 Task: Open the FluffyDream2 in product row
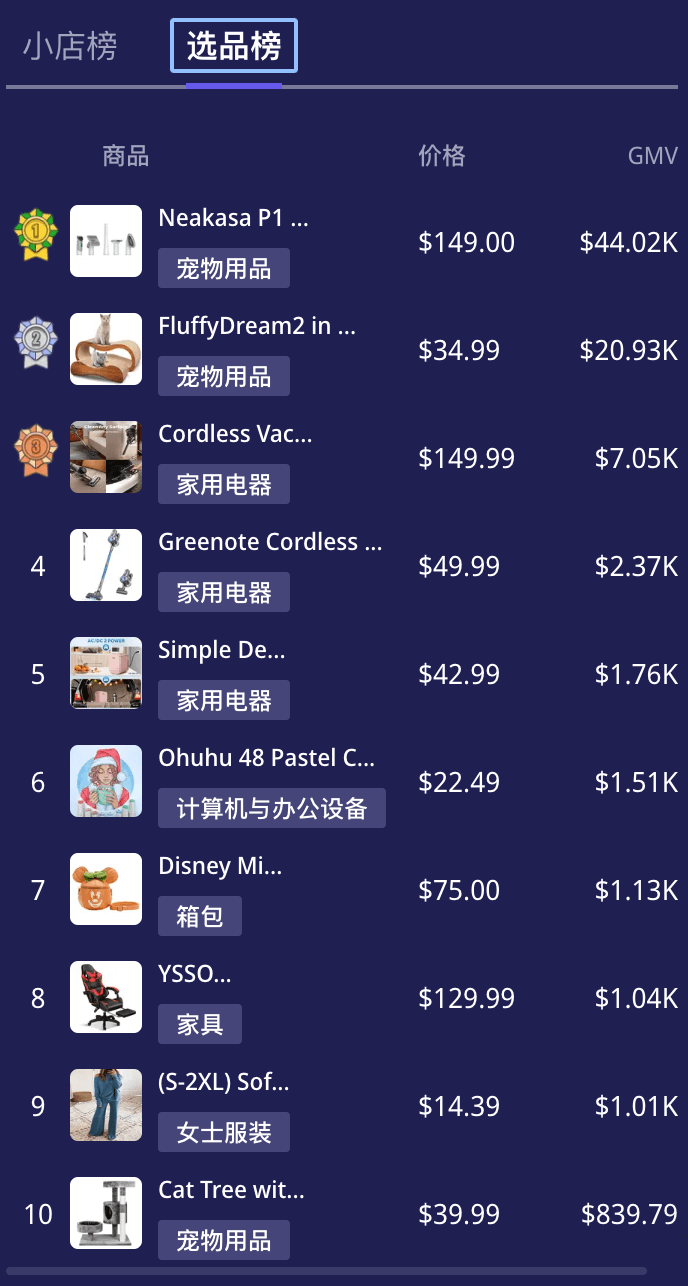click(257, 327)
